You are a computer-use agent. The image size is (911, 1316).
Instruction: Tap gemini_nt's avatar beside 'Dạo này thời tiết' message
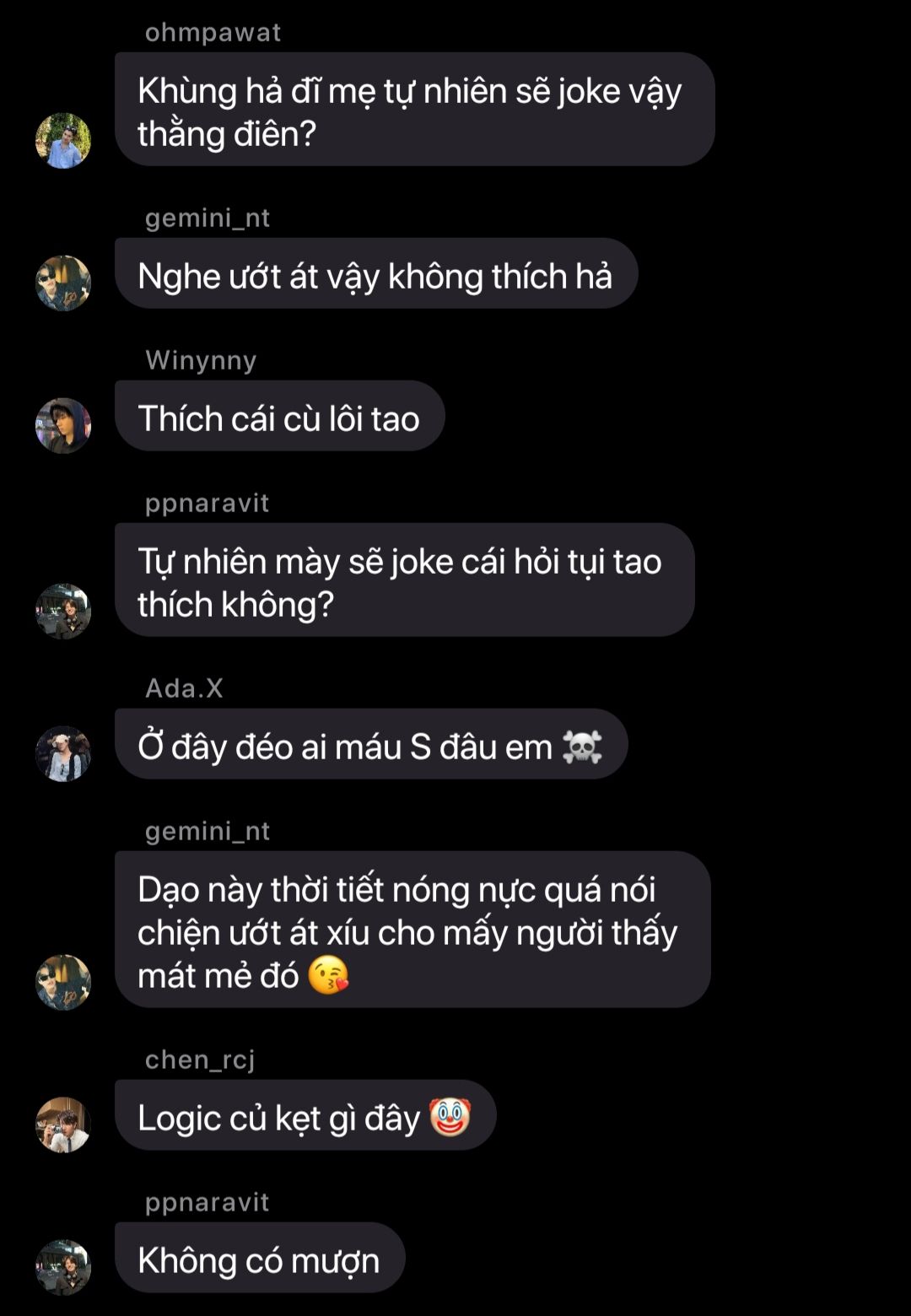pos(63,982)
